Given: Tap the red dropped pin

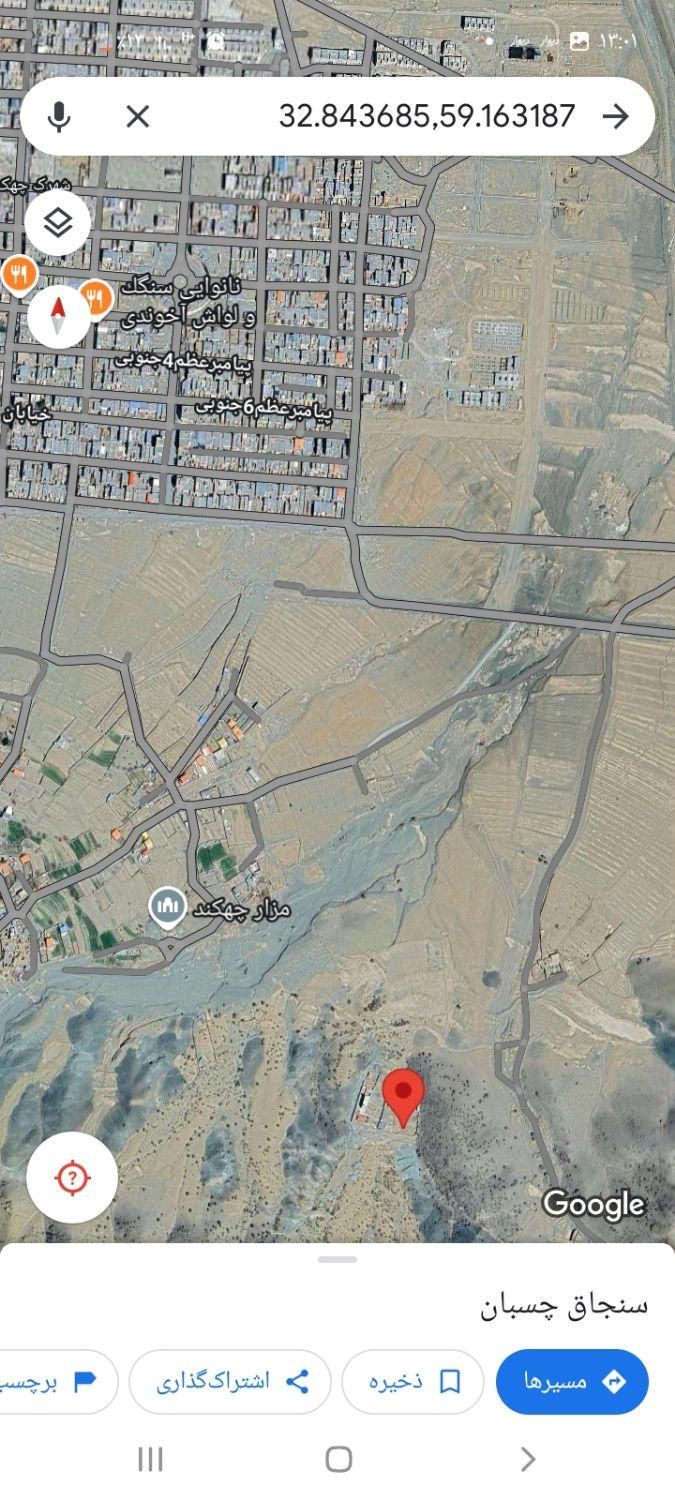Looking at the screenshot, I should [404, 1095].
